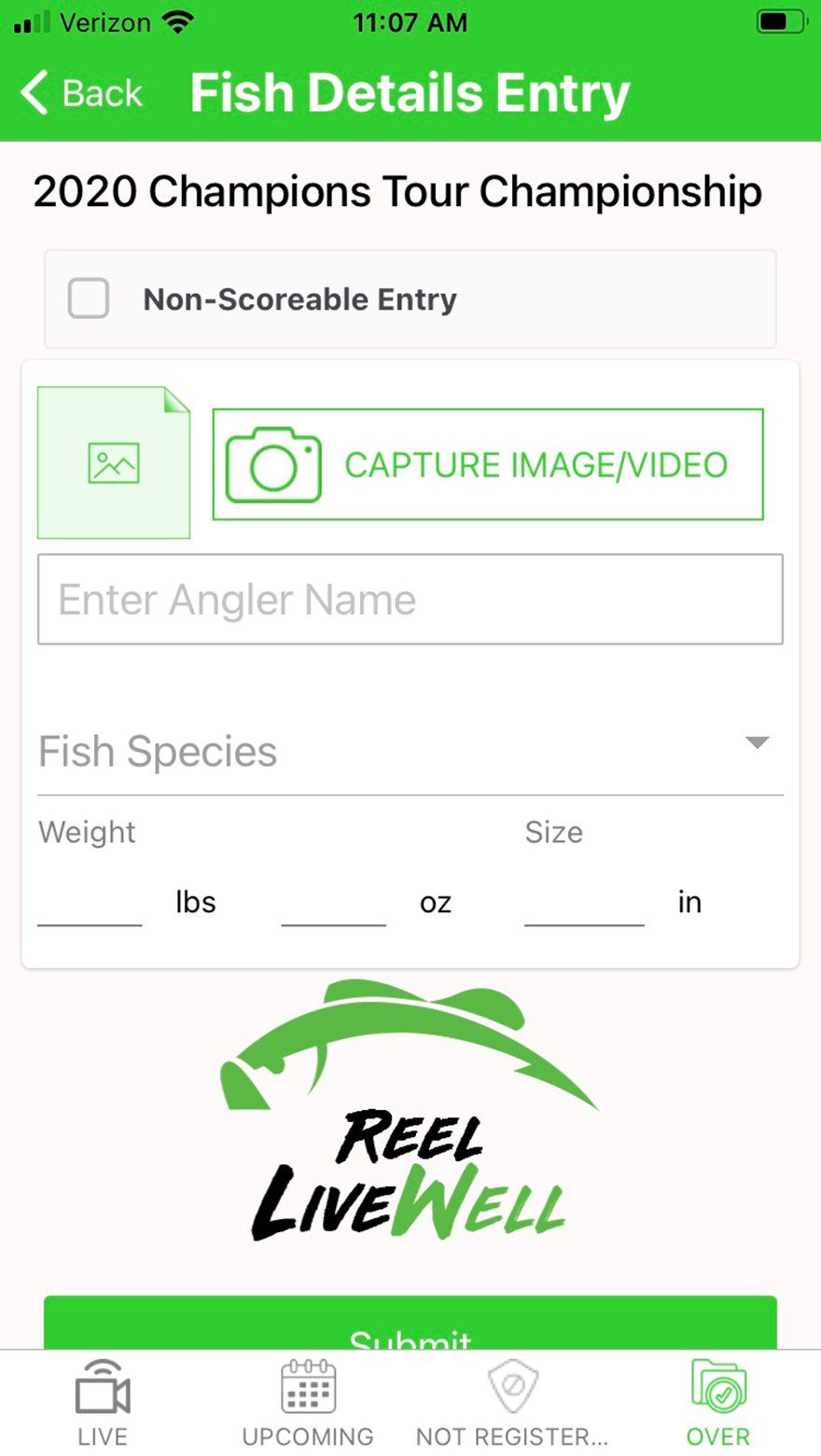
Task: Expand the Fish Species dropdown
Action: (x=410, y=752)
